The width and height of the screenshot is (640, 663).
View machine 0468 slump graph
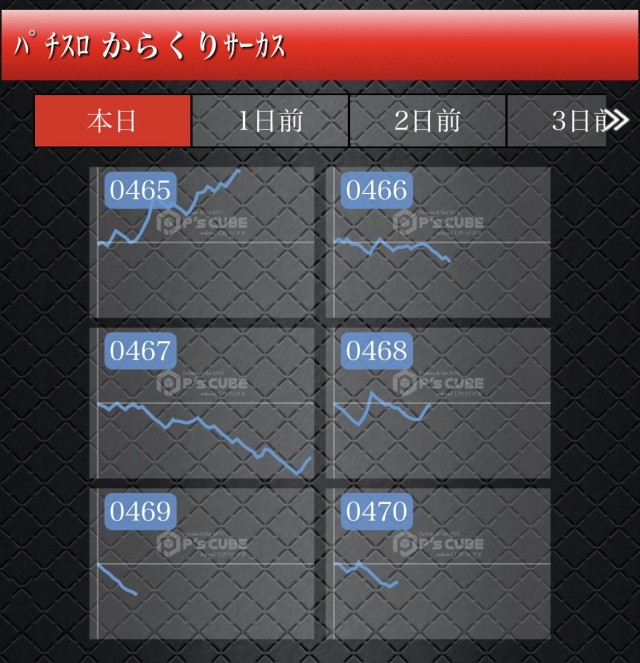click(440, 404)
